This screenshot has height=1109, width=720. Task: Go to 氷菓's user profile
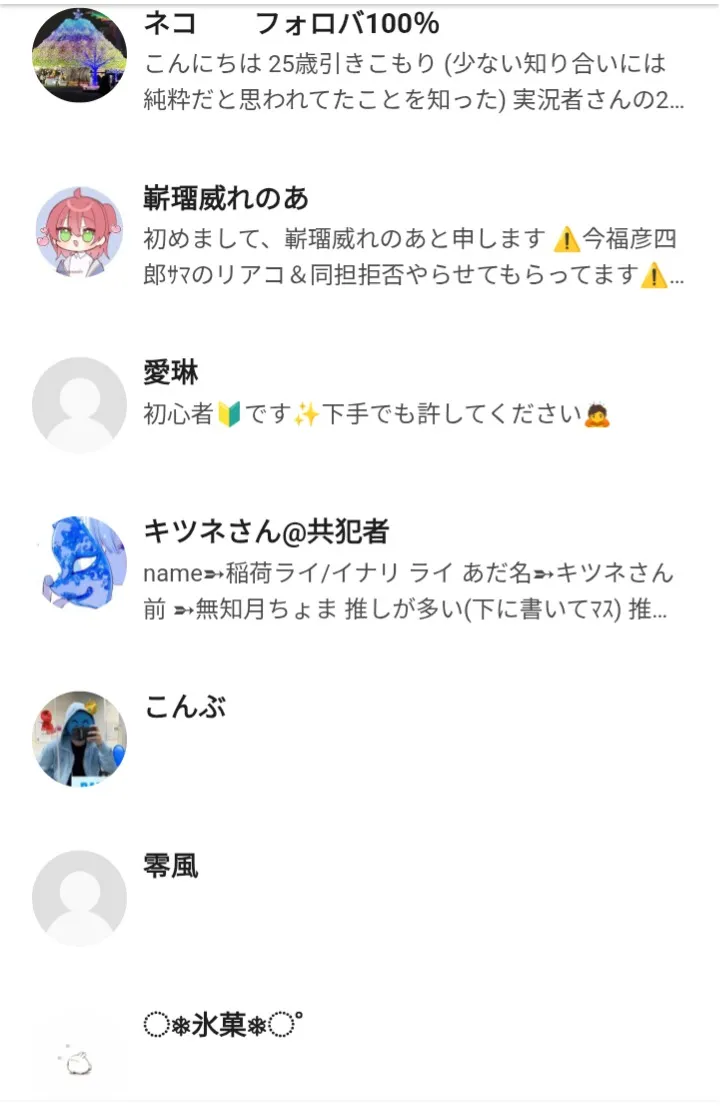pos(223,1024)
